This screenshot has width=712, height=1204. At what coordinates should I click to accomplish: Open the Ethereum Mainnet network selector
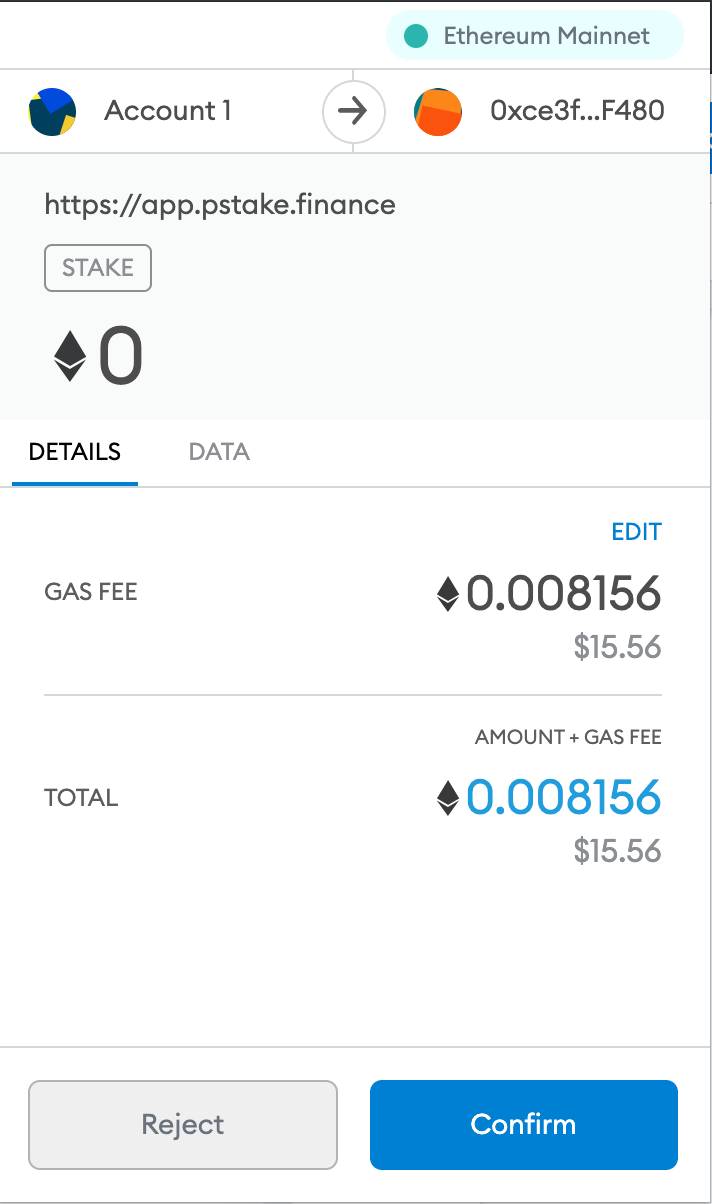coord(534,36)
